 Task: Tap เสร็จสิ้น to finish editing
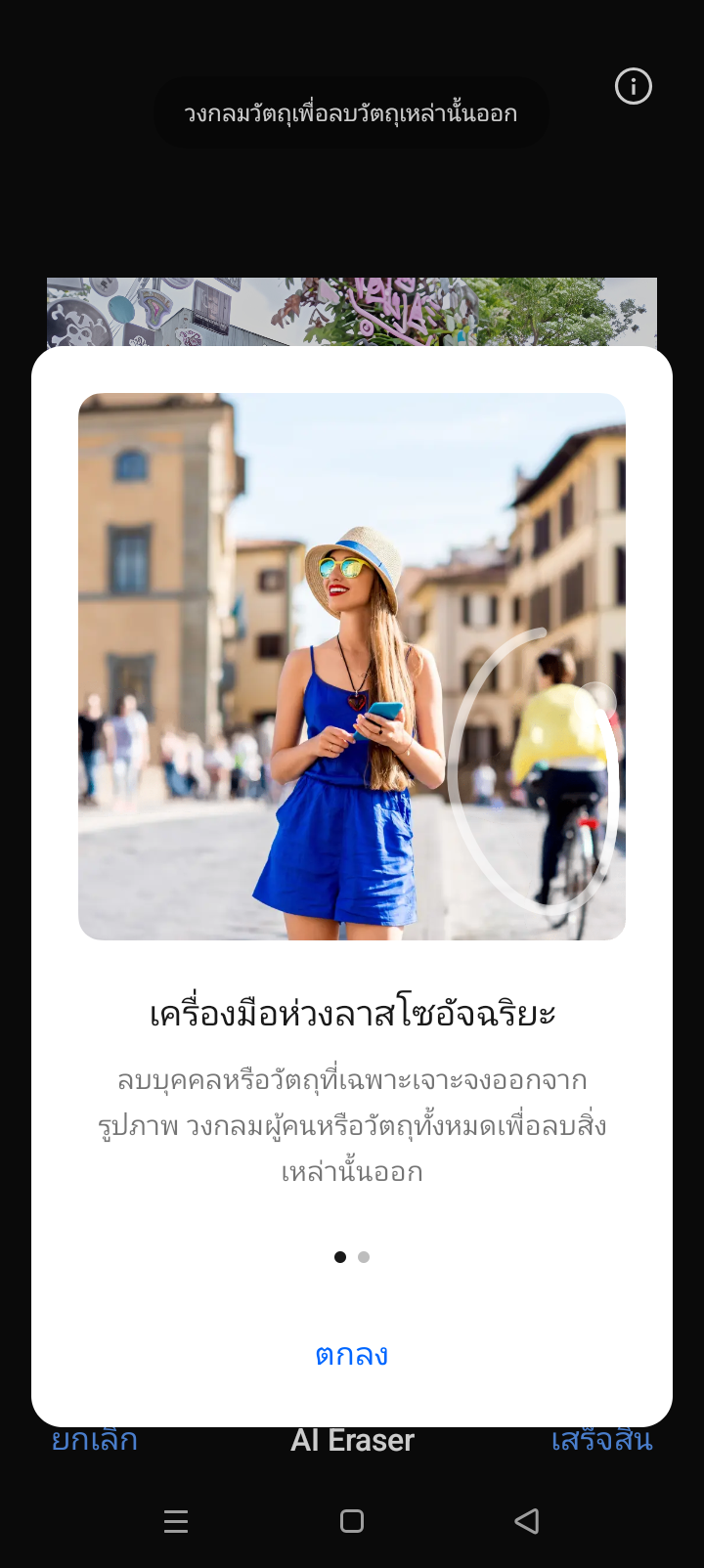[600, 1441]
